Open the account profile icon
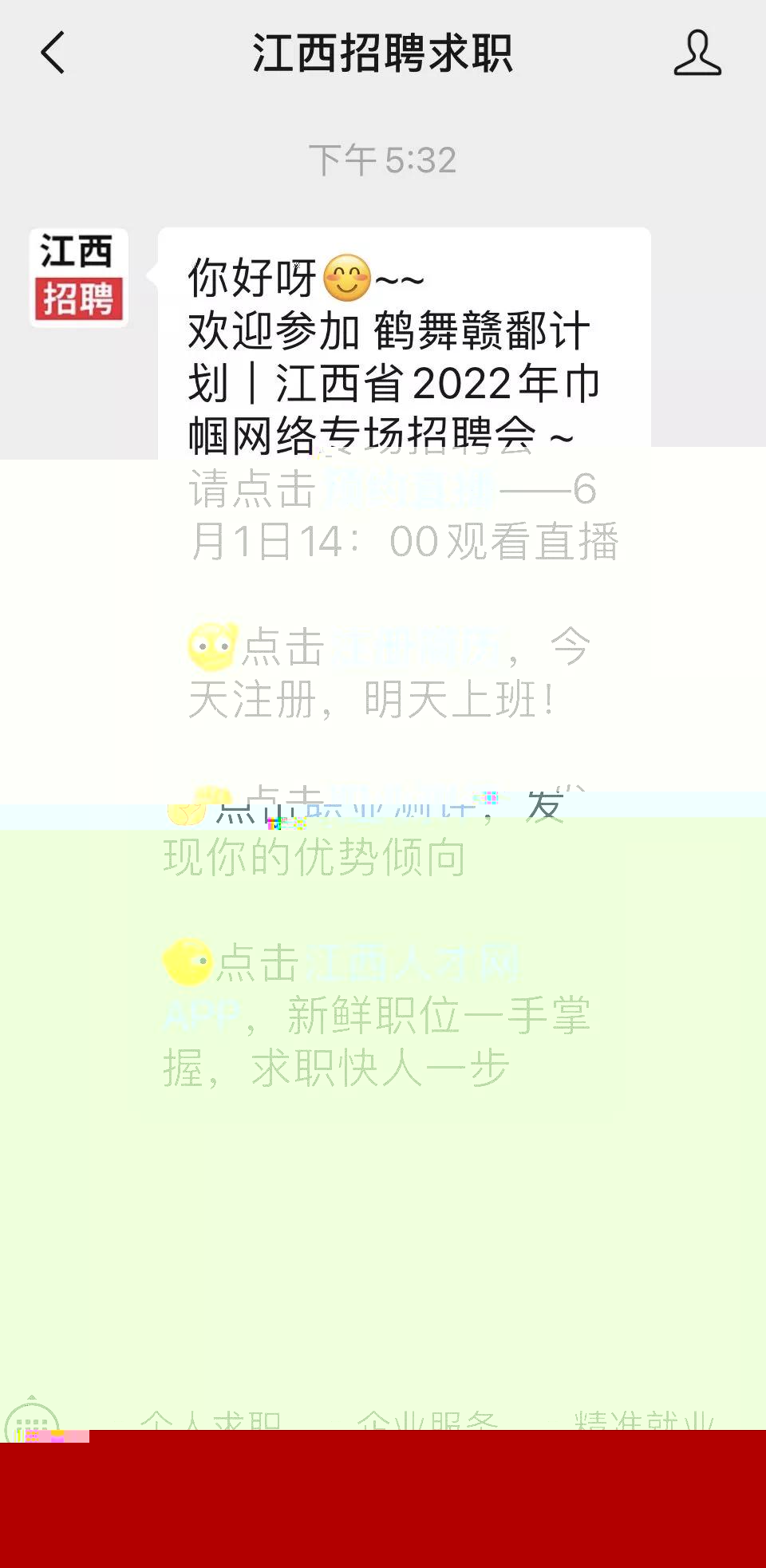The height and width of the screenshot is (1568, 766). click(x=697, y=53)
